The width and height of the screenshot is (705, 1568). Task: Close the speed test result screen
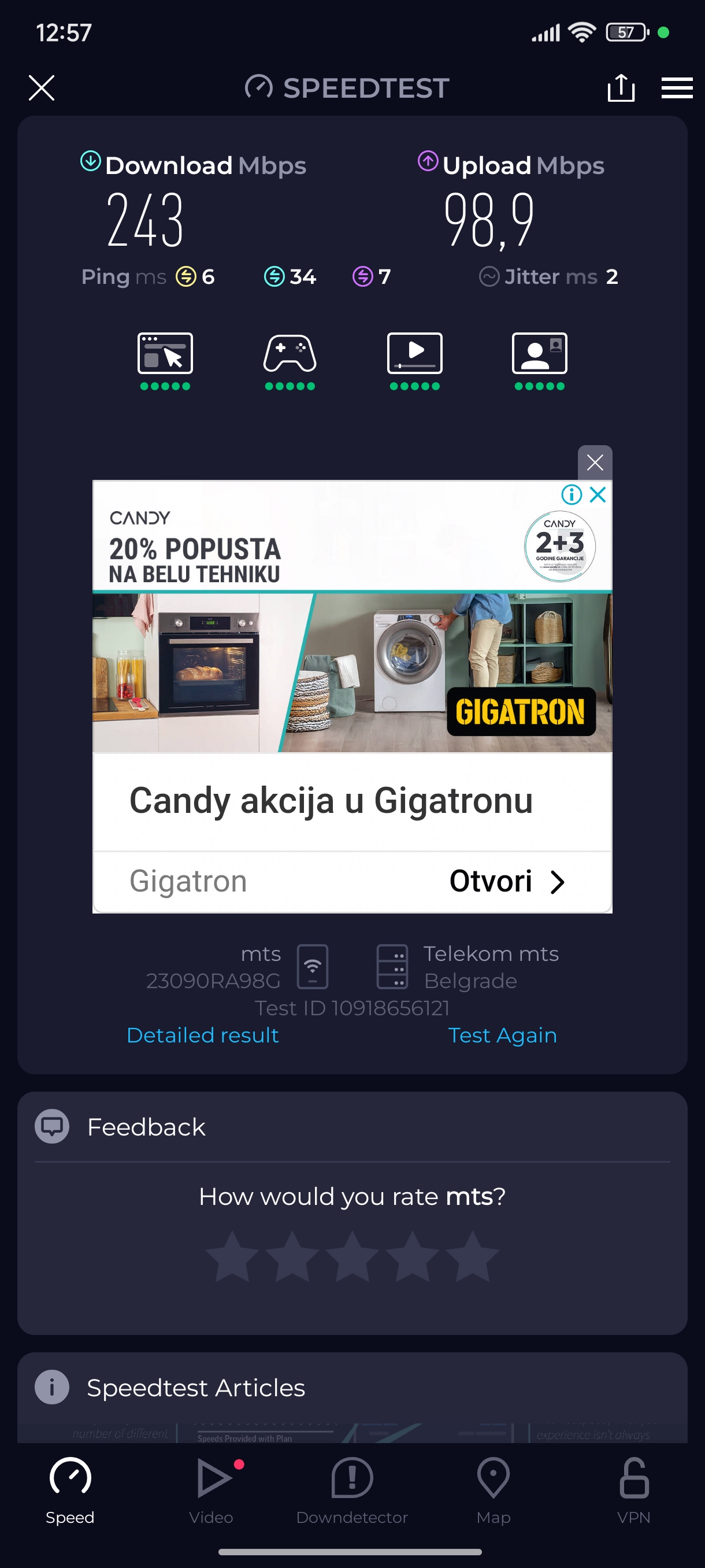tap(42, 88)
